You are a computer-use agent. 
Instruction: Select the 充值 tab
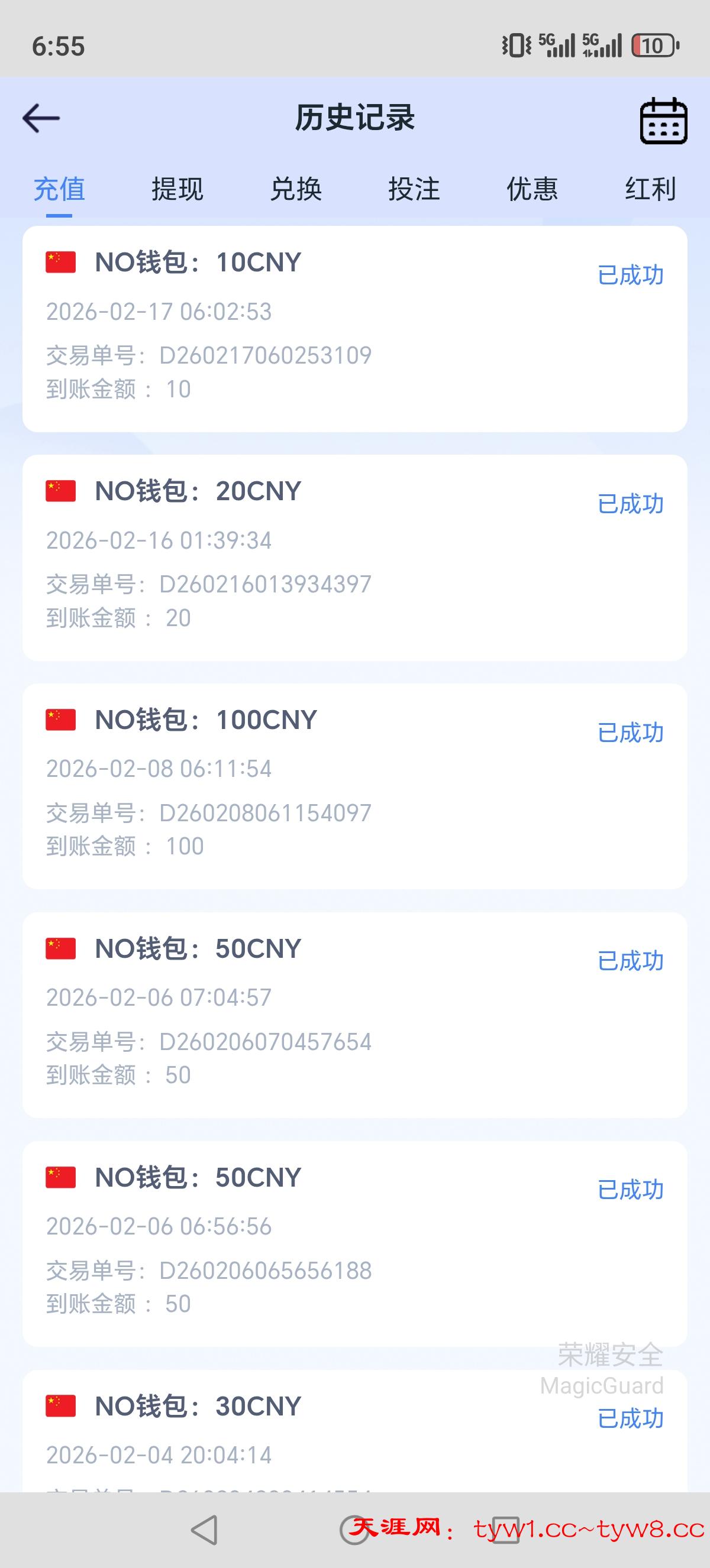pyautogui.click(x=59, y=189)
